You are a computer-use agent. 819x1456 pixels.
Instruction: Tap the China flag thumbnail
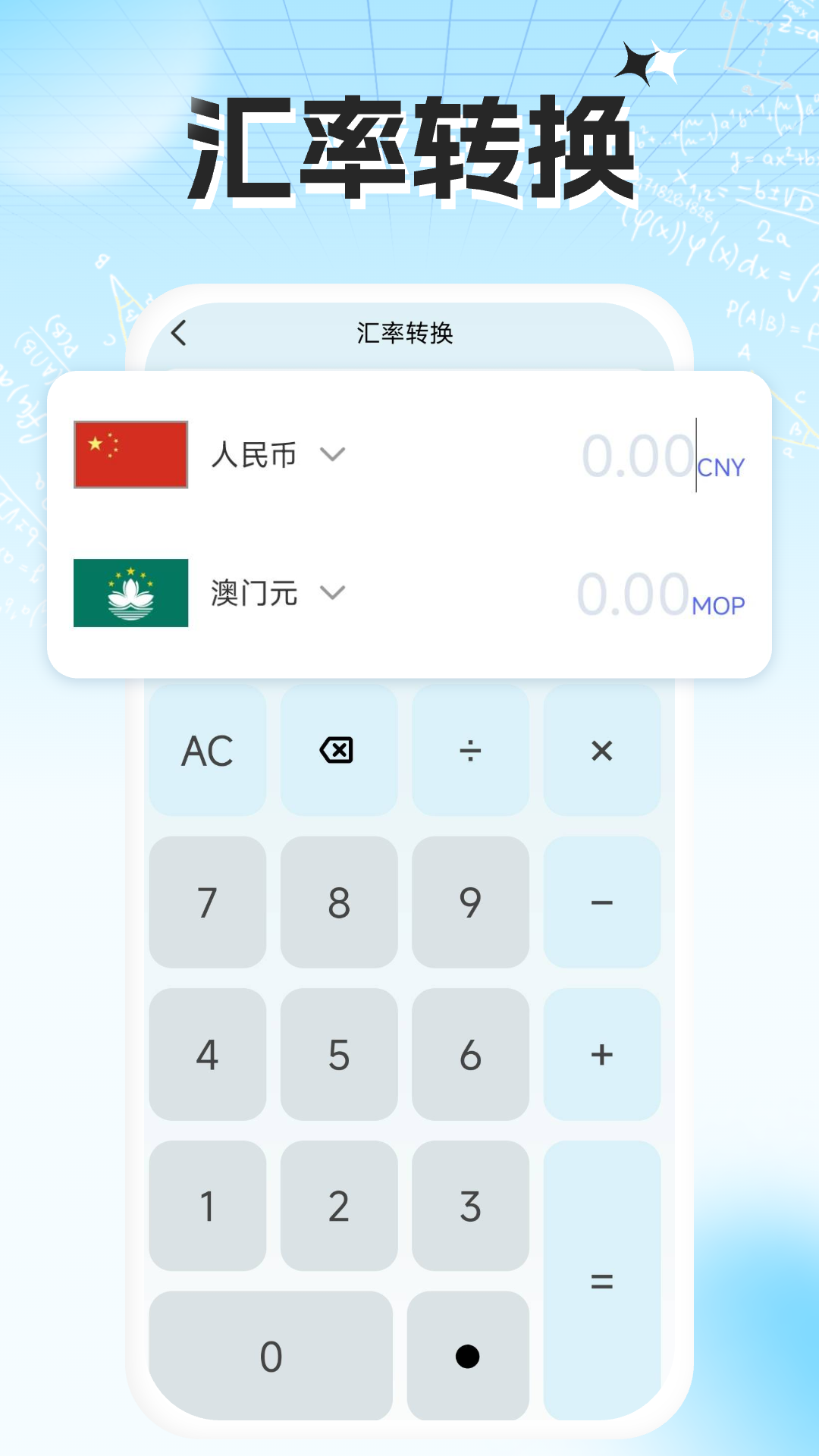[130, 455]
